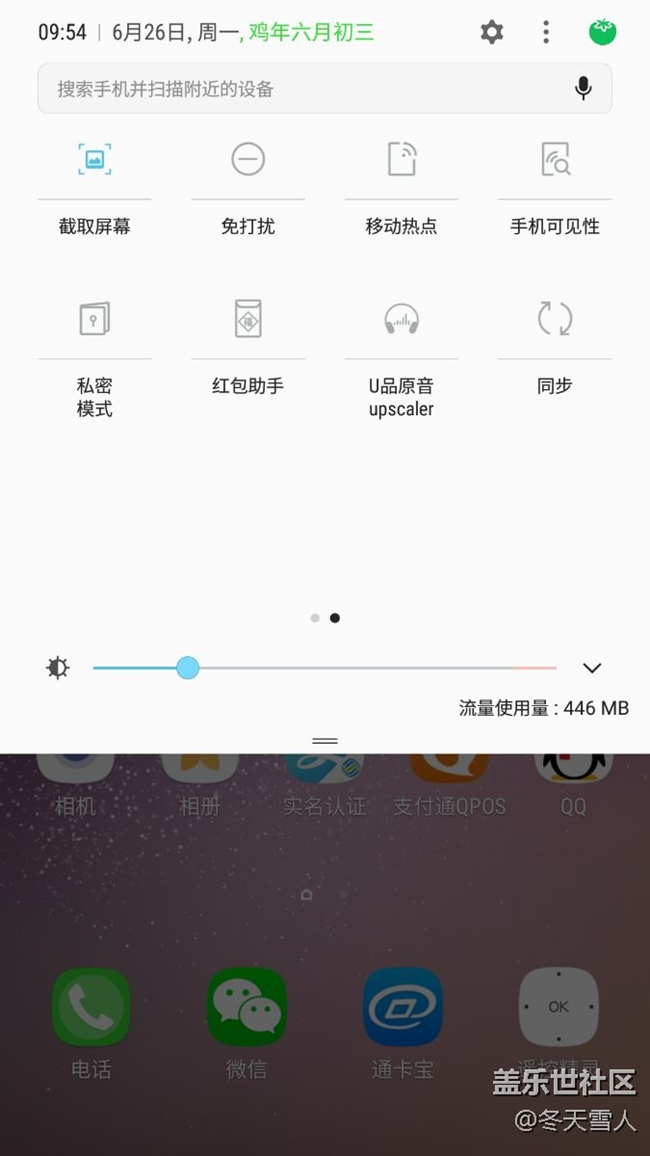Start voice search with the microphone
The height and width of the screenshot is (1156, 650).
[583, 89]
